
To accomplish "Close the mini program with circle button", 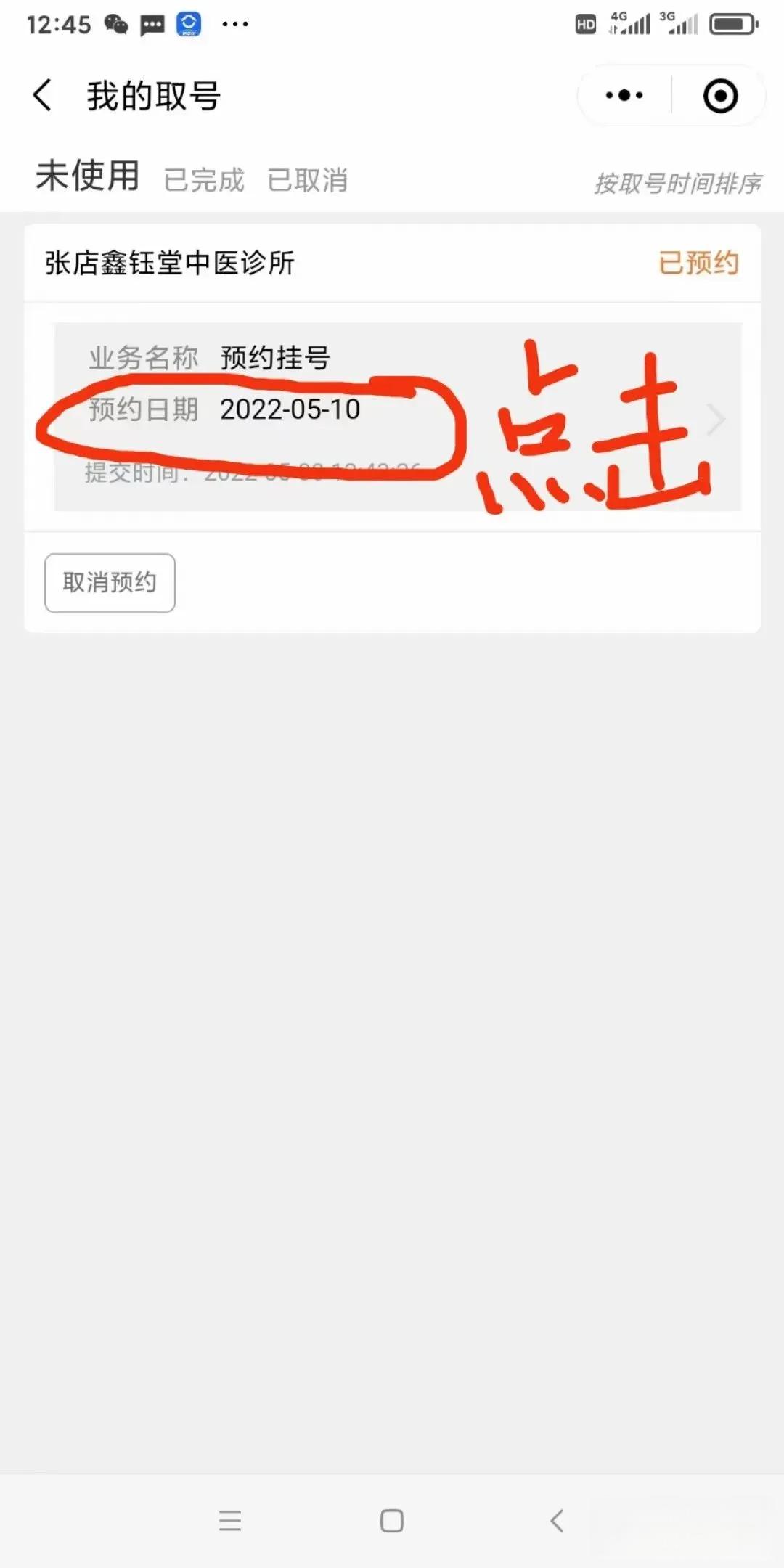I will pyautogui.click(x=720, y=96).
